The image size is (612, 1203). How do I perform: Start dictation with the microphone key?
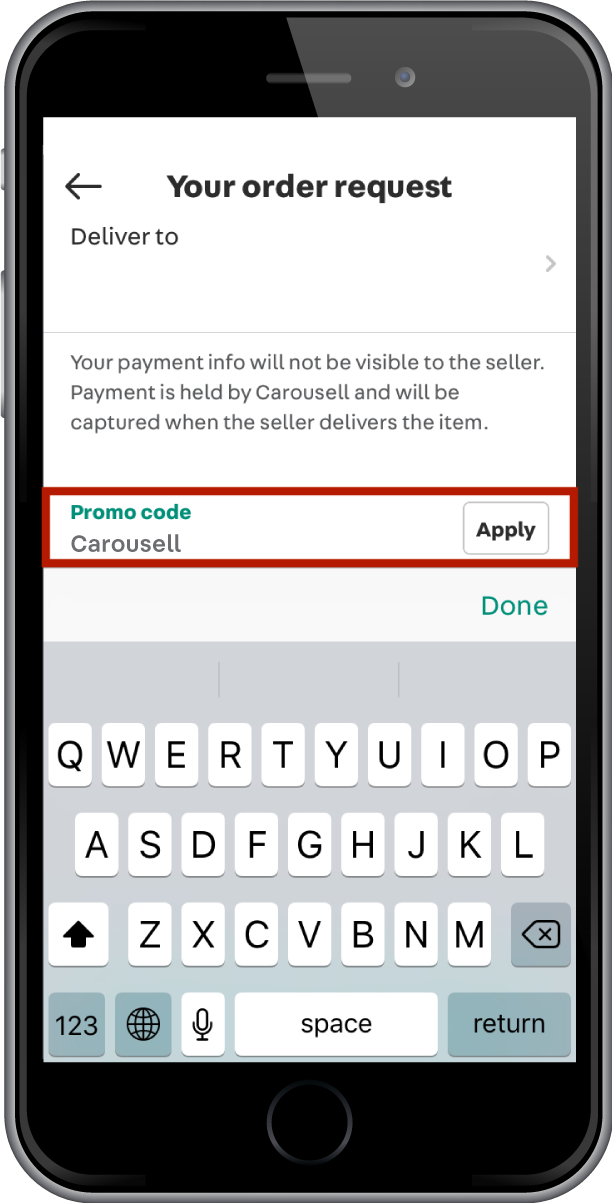point(203,1024)
